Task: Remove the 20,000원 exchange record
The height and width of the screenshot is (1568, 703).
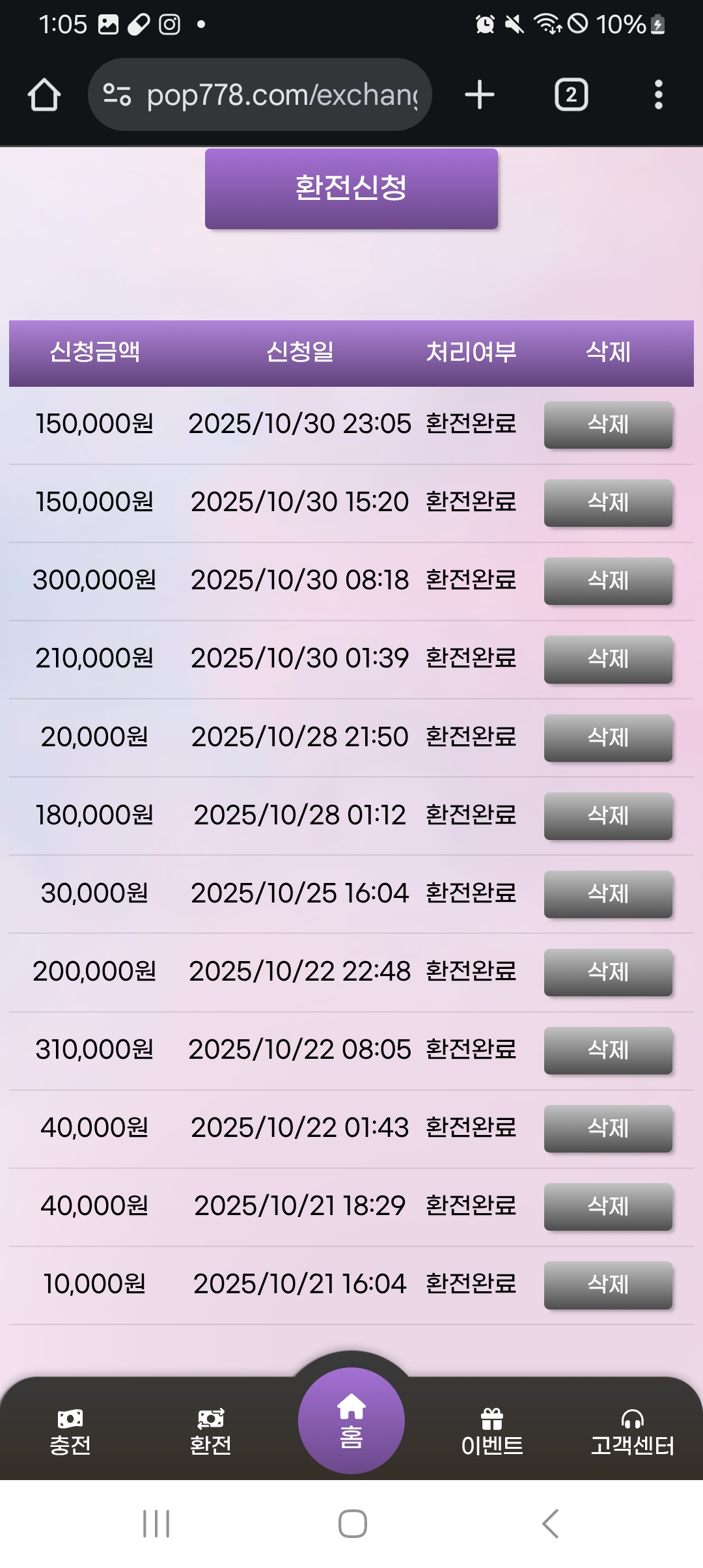Action: click(608, 738)
